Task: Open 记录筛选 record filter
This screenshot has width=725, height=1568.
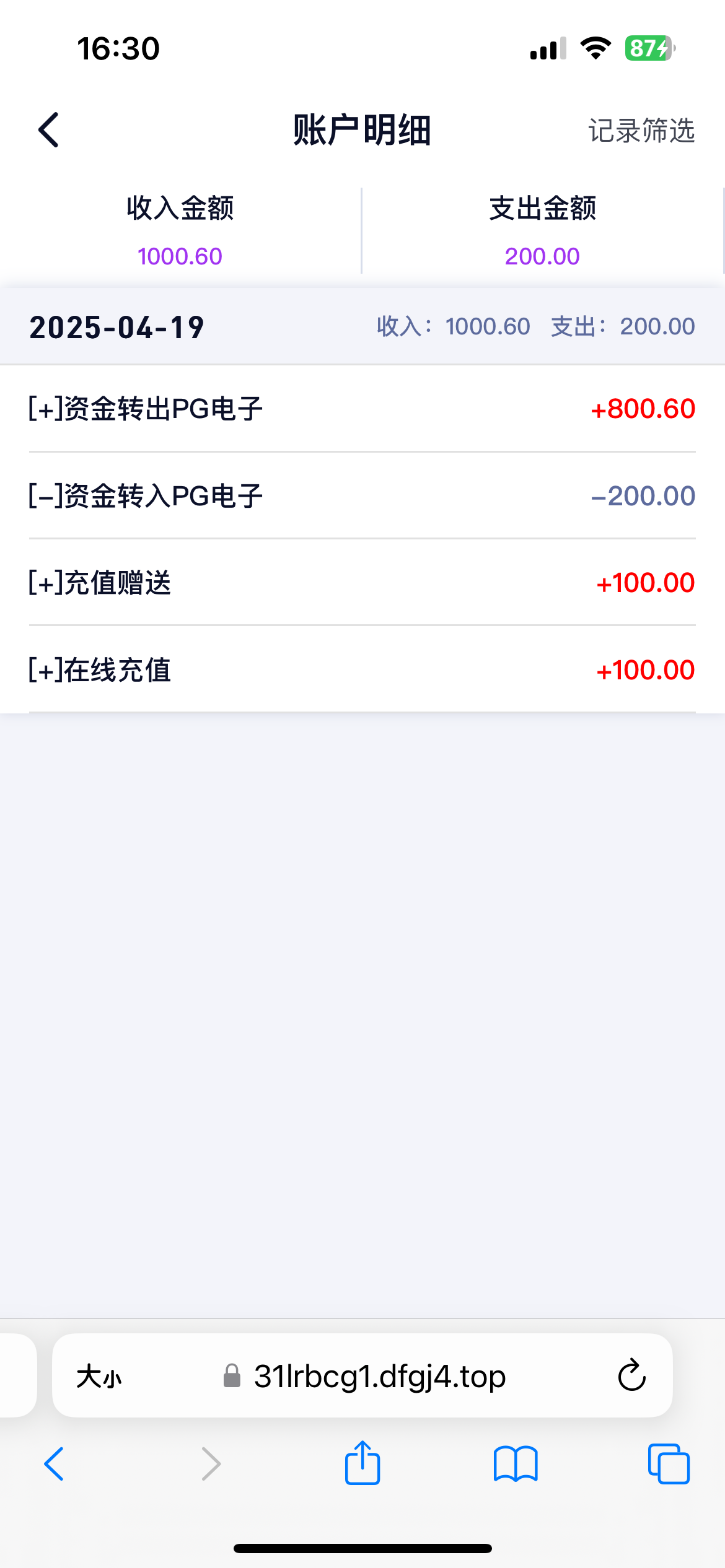Action: (641, 131)
